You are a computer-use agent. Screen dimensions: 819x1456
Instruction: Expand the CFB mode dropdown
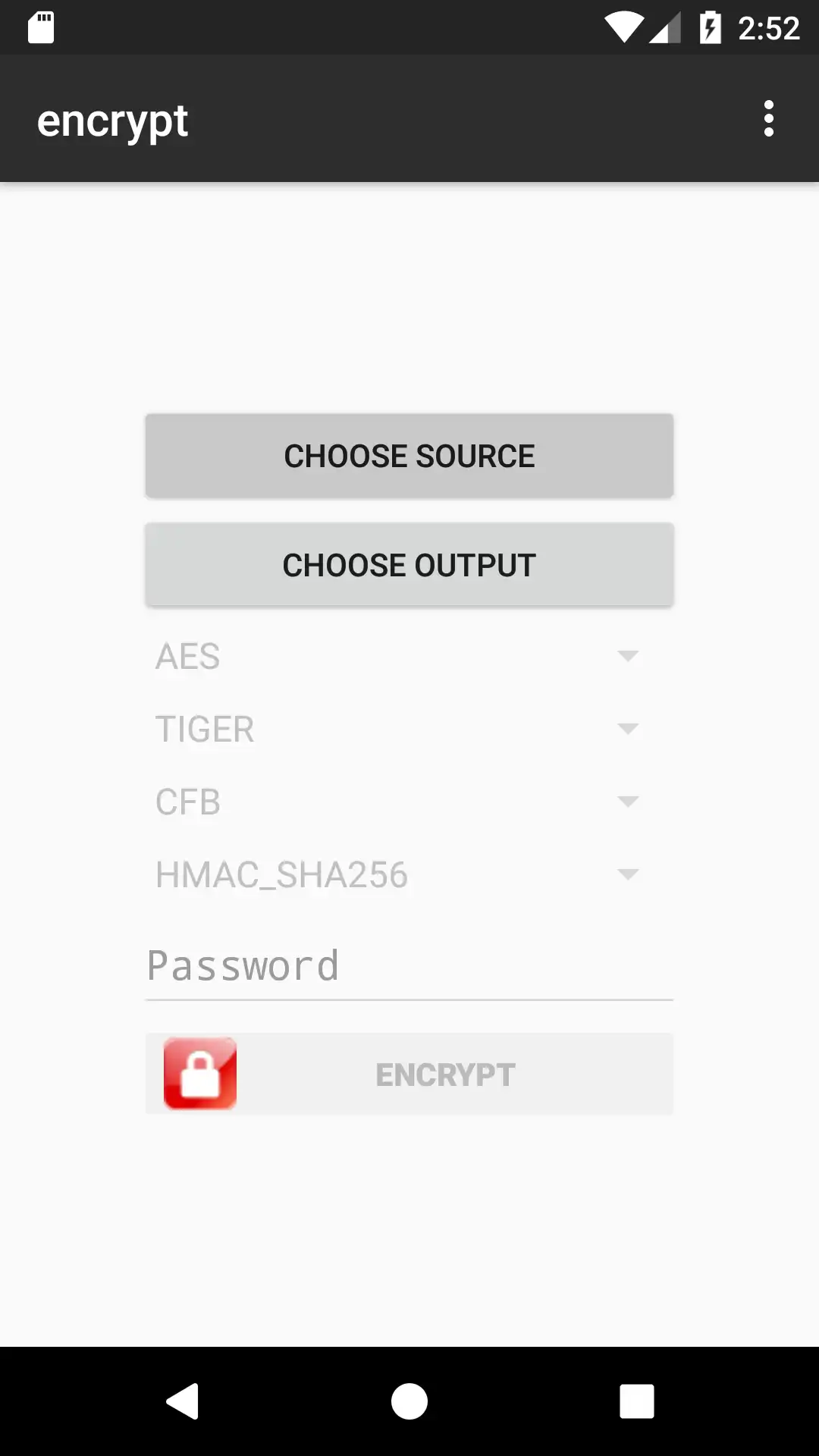(x=399, y=802)
